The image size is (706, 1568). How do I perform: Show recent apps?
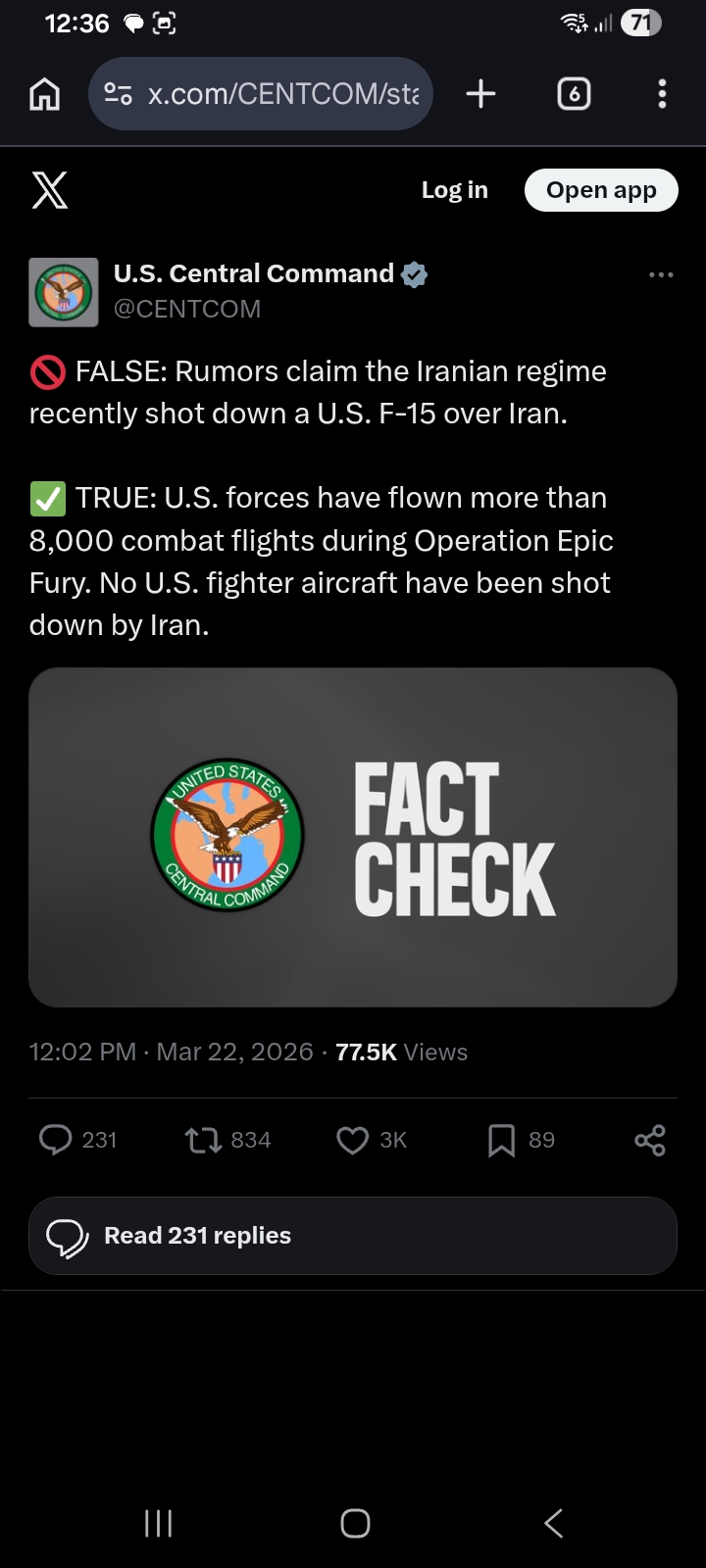pyautogui.click(x=158, y=1523)
